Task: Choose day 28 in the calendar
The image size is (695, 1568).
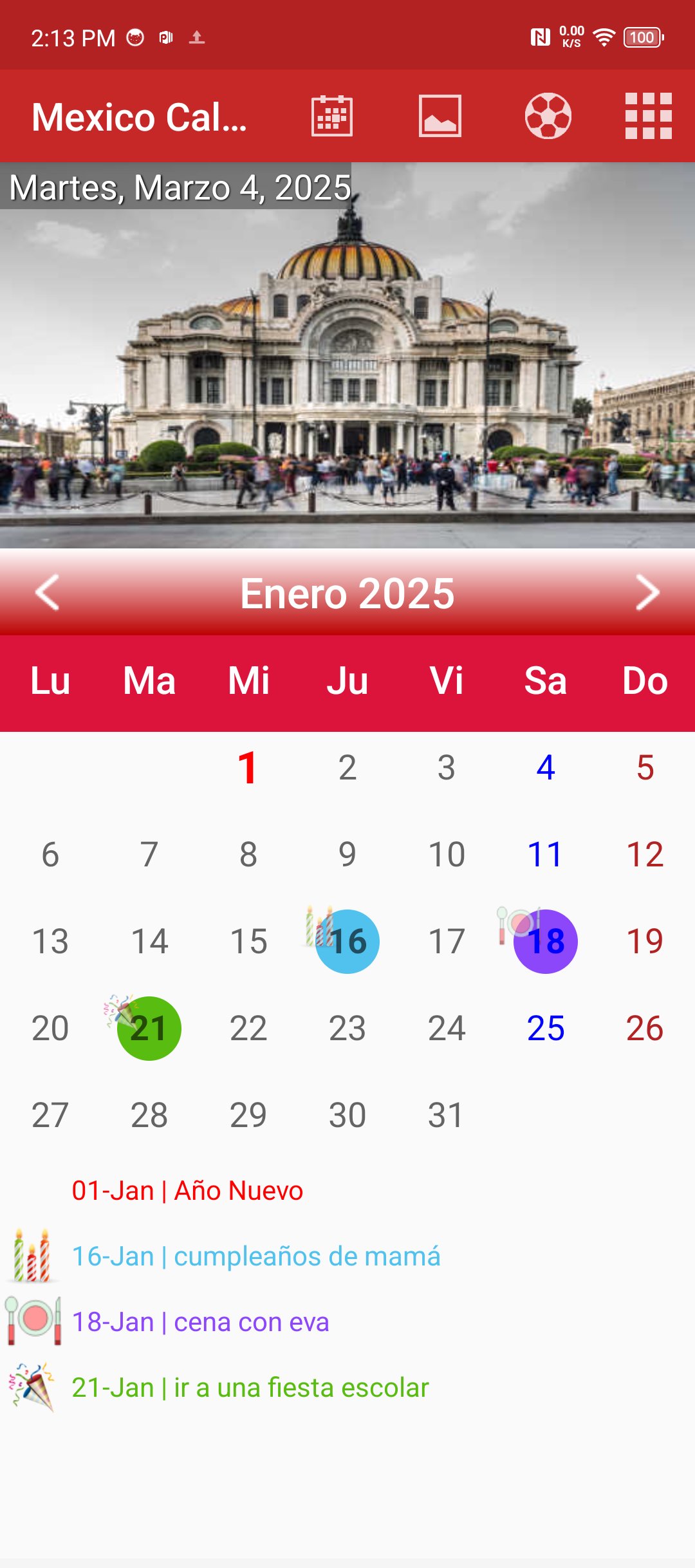Action: point(149,1115)
